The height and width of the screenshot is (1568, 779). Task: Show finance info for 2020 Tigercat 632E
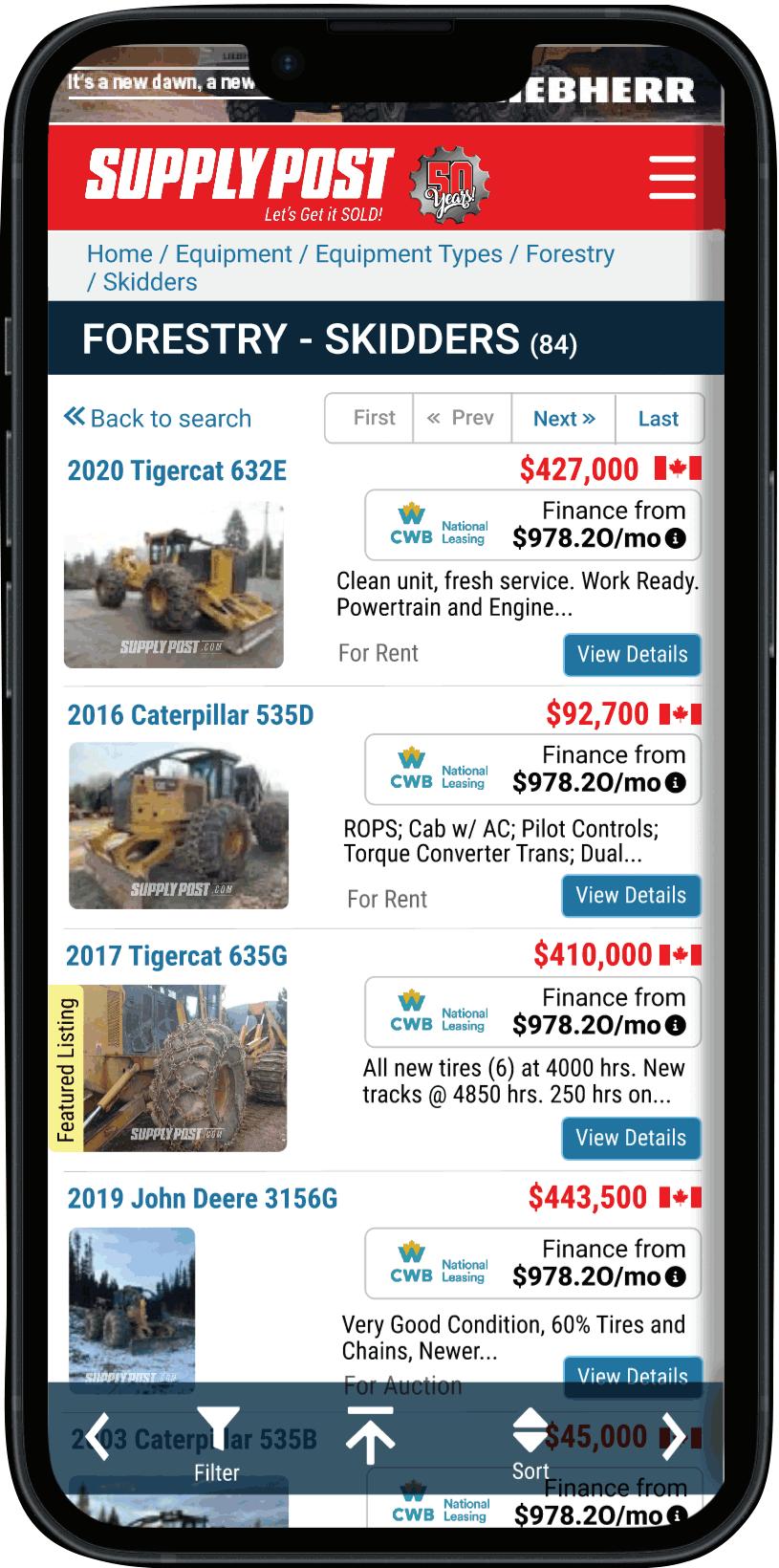click(x=676, y=539)
